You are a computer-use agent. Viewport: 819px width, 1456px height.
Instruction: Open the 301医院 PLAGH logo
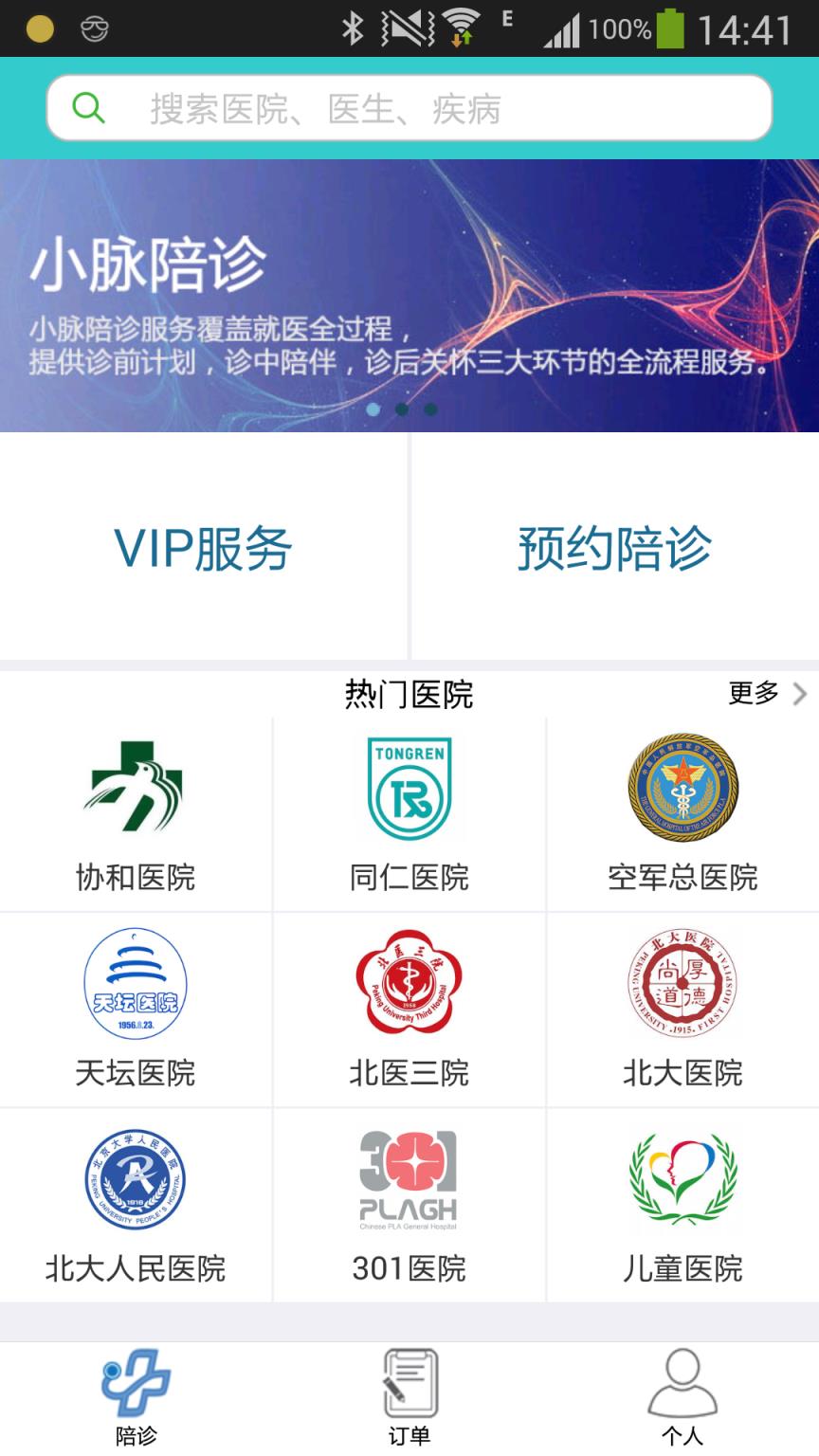(x=409, y=1178)
